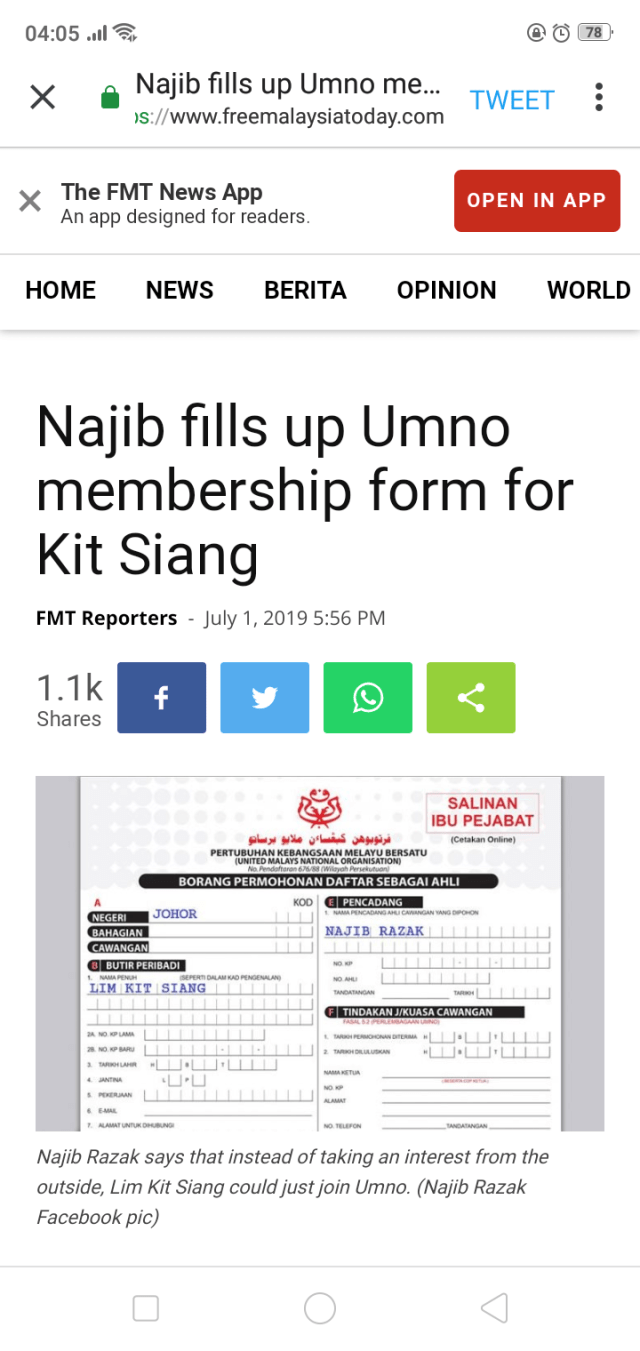The width and height of the screenshot is (640, 1351).
Task: Select the OPINION section
Action: (x=446, y=290)
